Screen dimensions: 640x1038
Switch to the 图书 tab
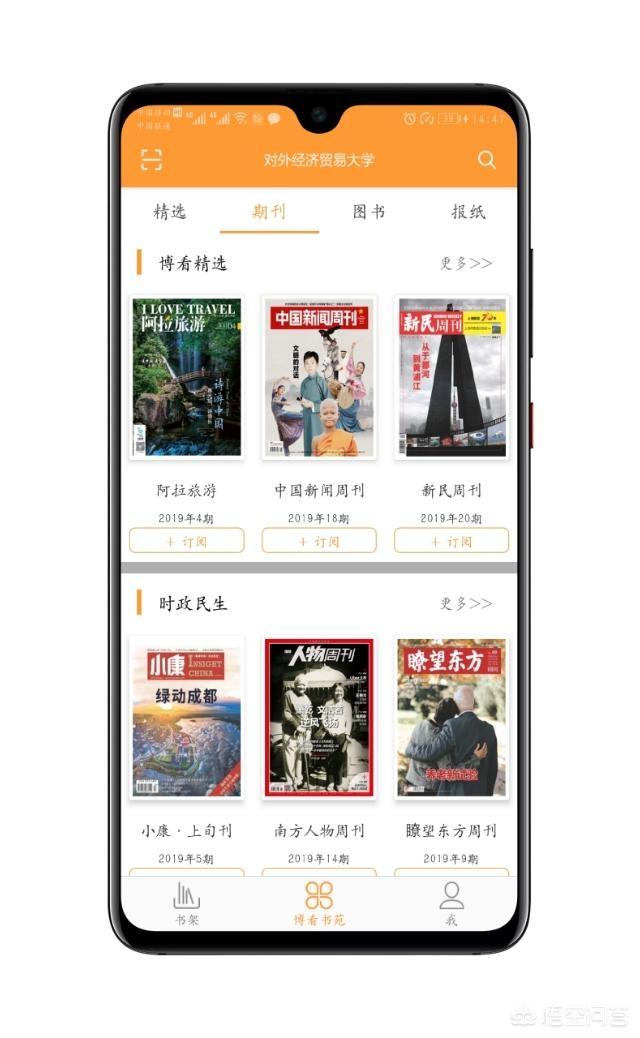tap(369, 212)
